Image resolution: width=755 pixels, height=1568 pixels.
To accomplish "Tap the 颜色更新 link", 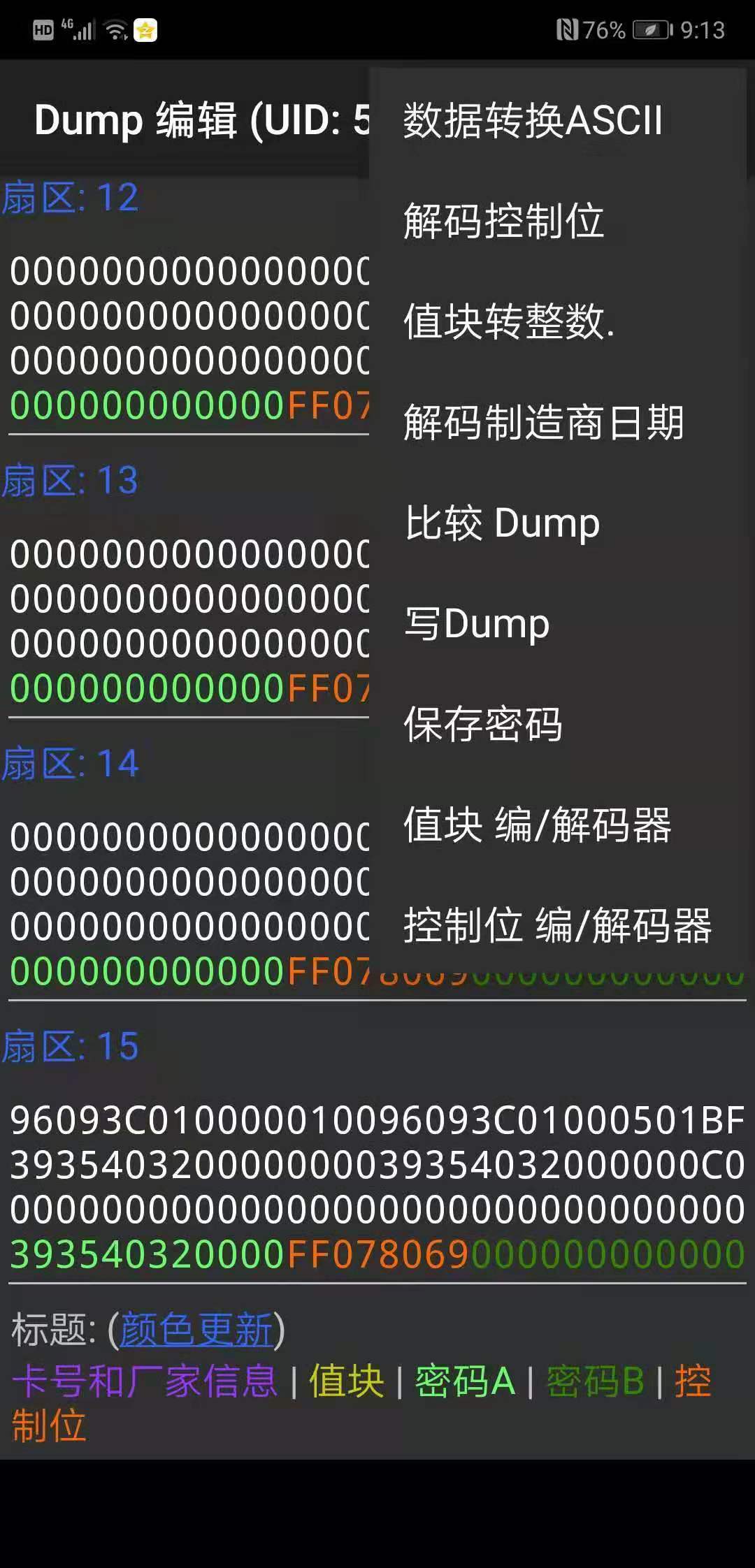I will pos(196,1329).
